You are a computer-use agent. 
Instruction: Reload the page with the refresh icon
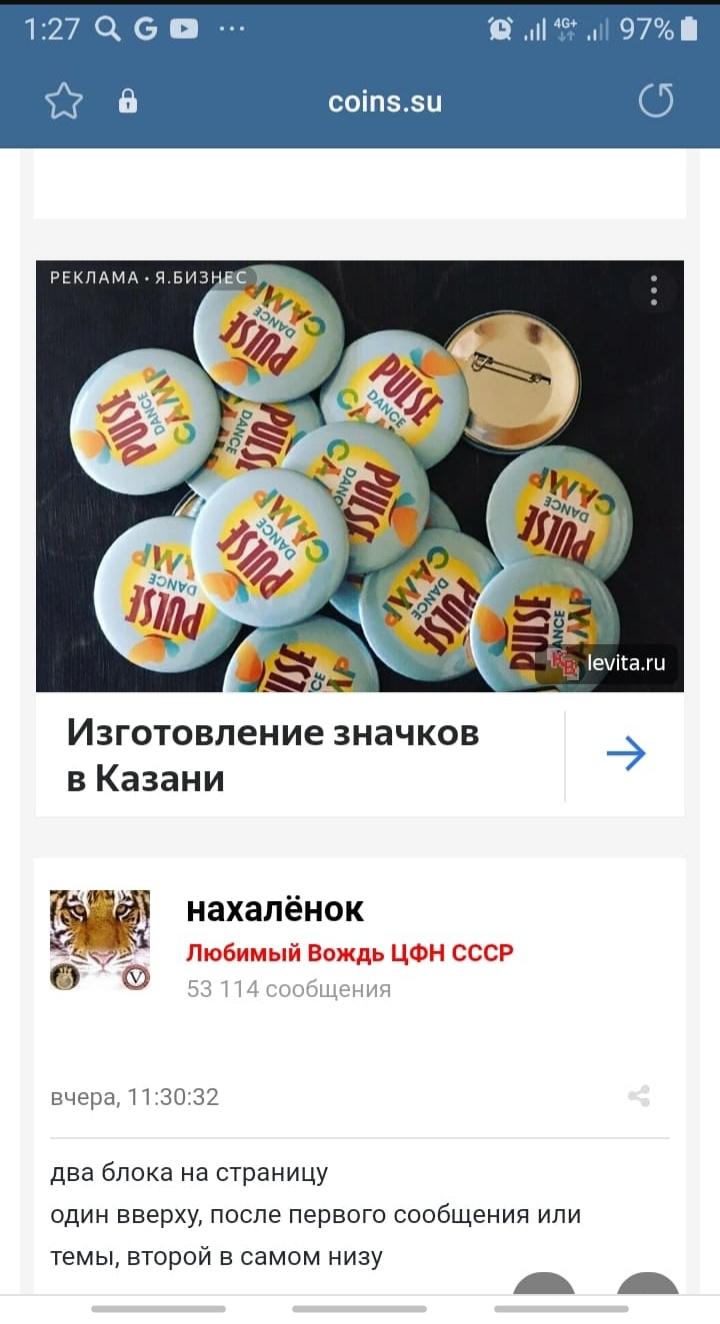coord(656,100)
